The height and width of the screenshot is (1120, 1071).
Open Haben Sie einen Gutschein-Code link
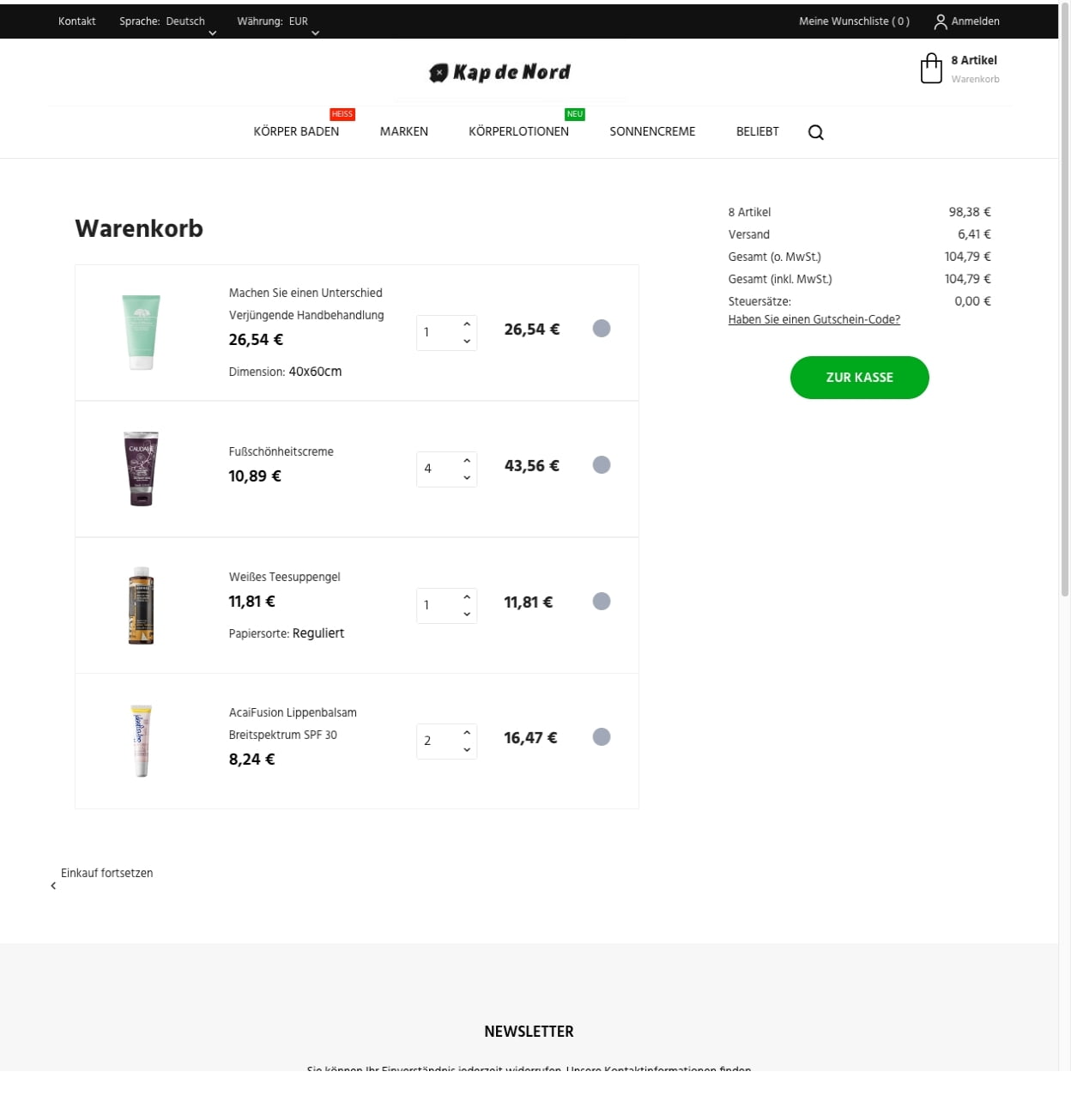tap(814, 319)
